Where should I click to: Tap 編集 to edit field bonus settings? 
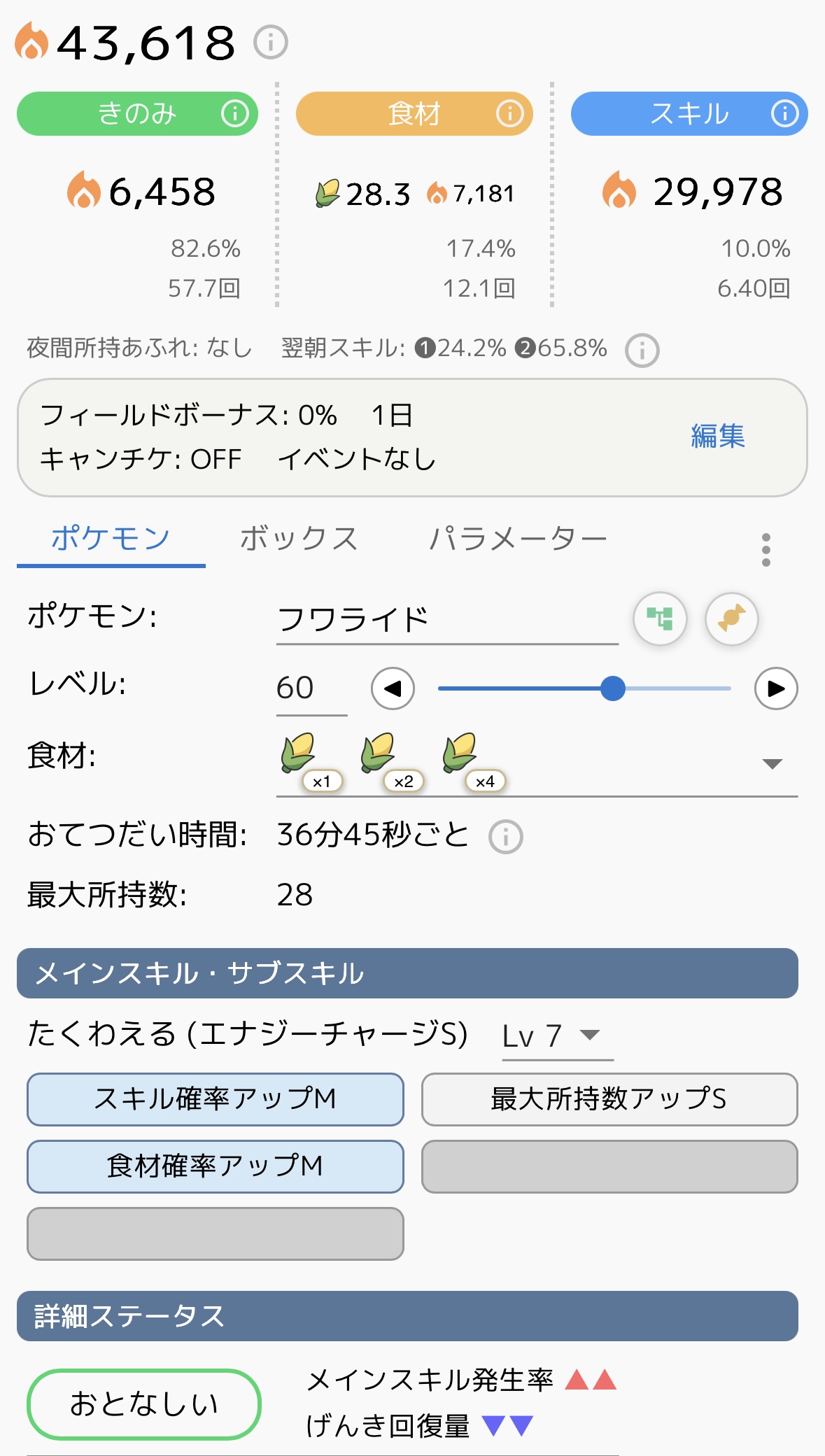(718, 436)
